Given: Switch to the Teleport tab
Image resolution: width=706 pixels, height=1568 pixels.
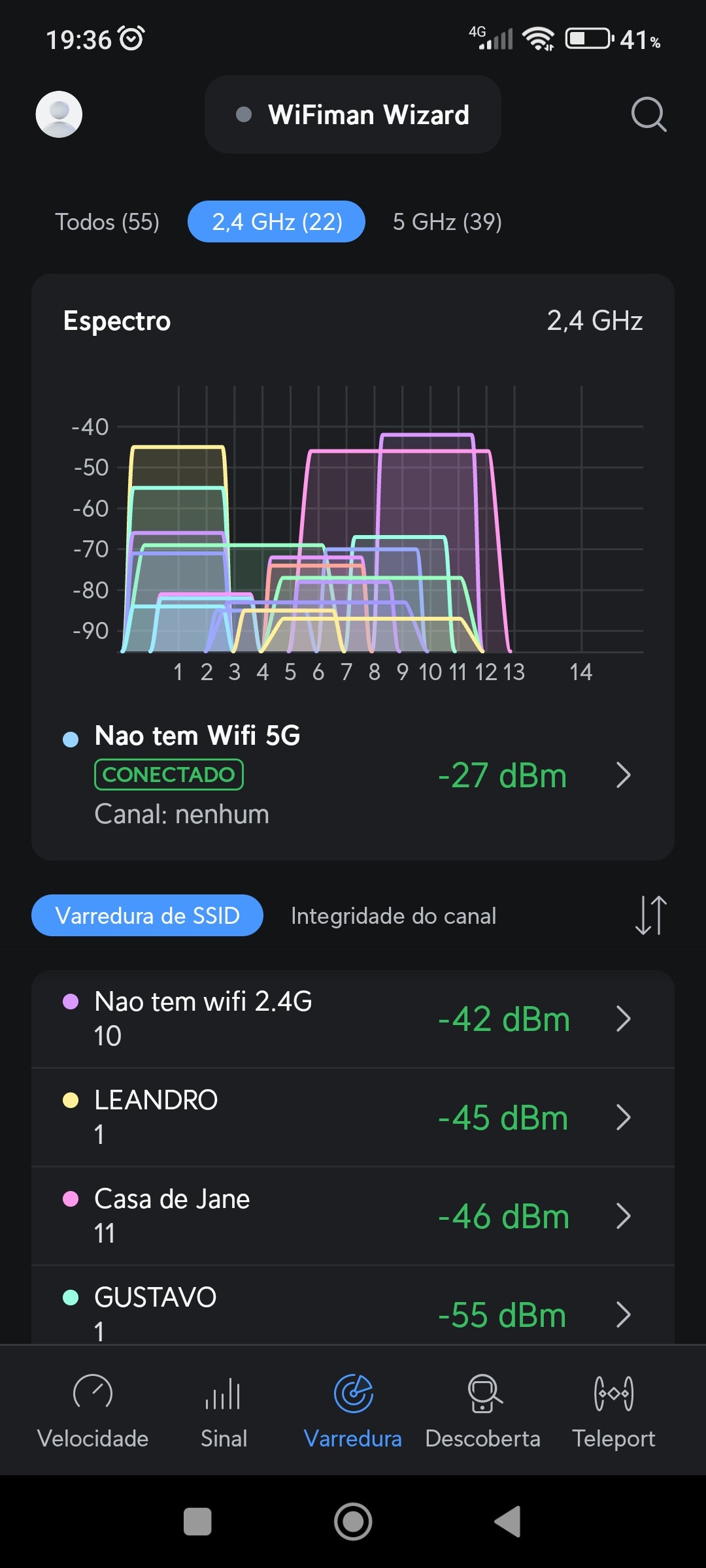Looking at the screenshot, I should pyautogui.click(x=613, y=1410).
